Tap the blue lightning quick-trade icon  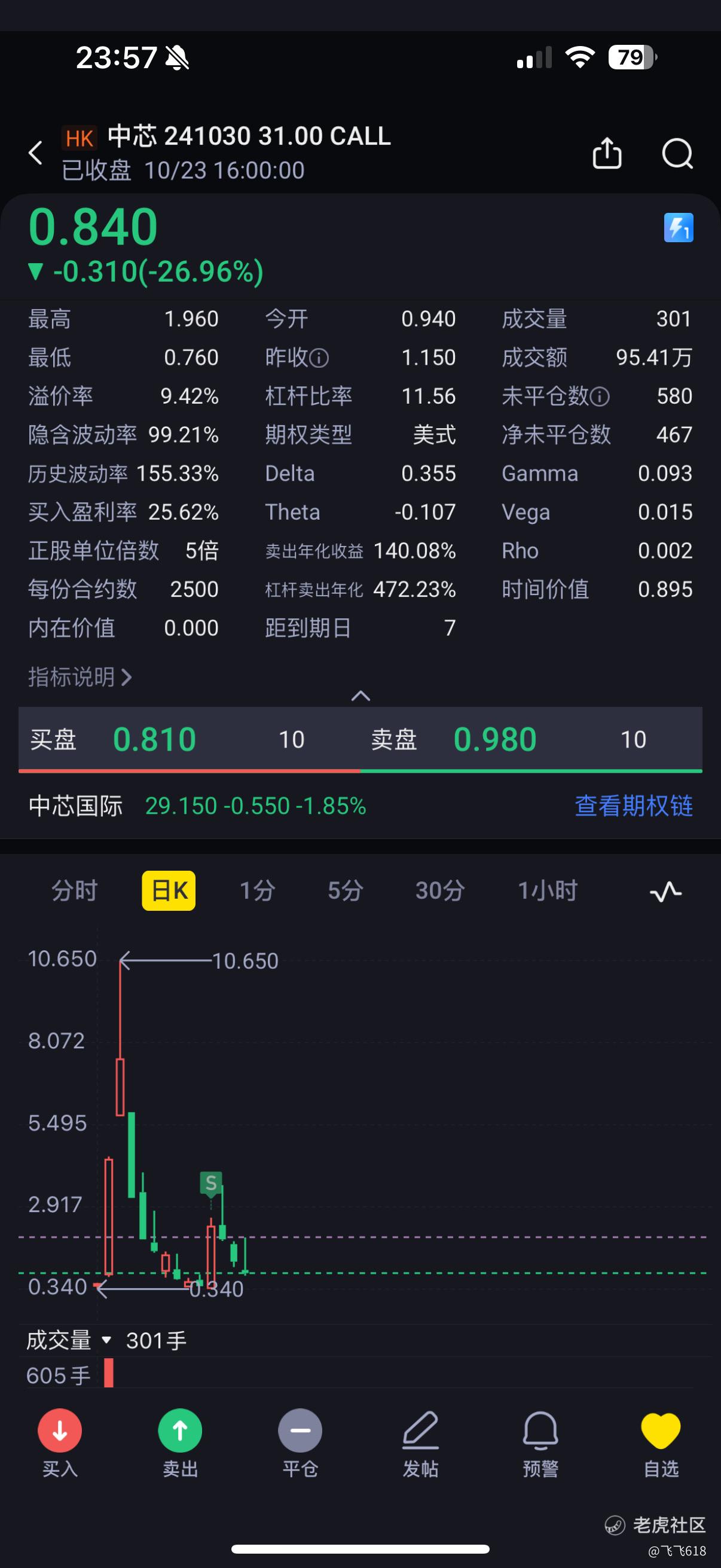pos(679,228)
